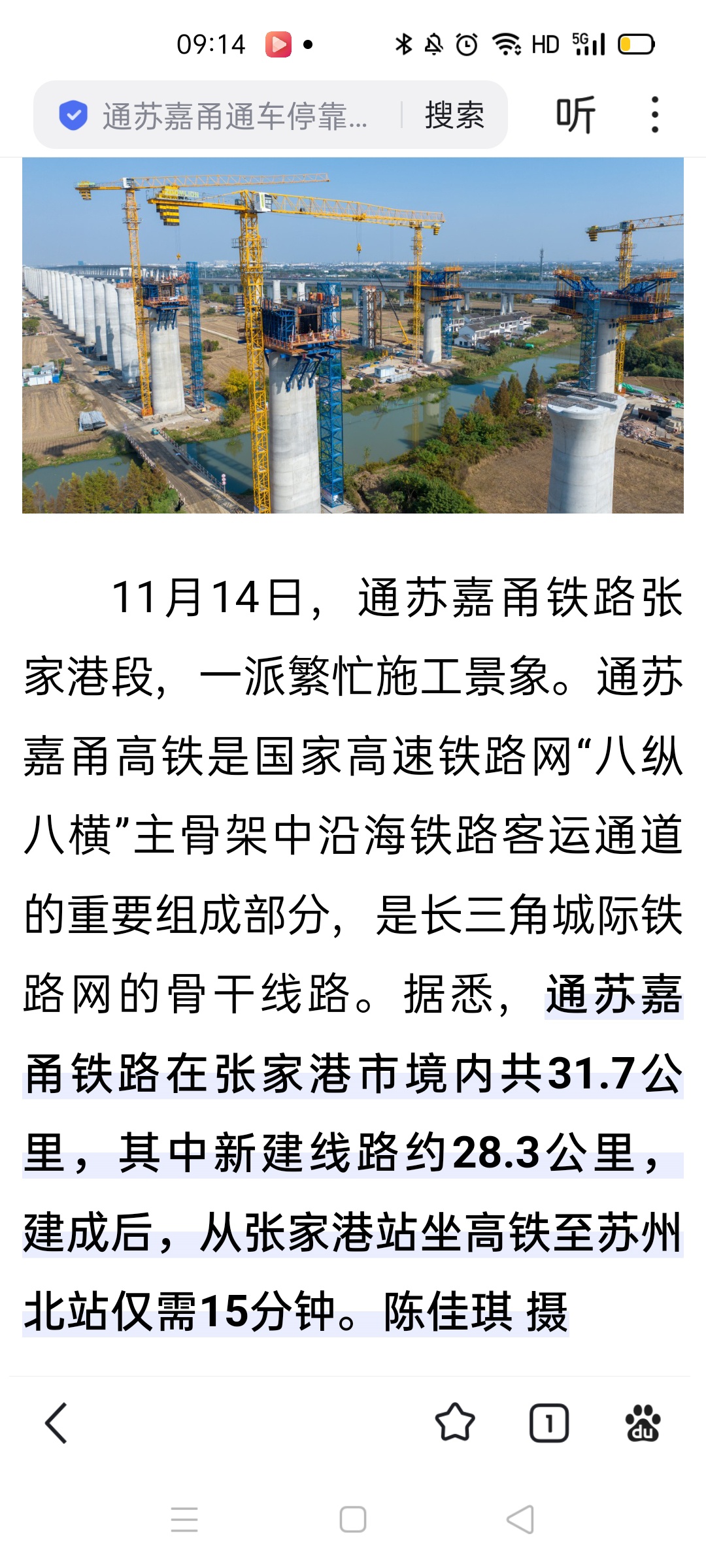Tap the system recent apps menu button
Image resolution: width=706 pixels, height=1568 pixels.
coord(184,1520)
